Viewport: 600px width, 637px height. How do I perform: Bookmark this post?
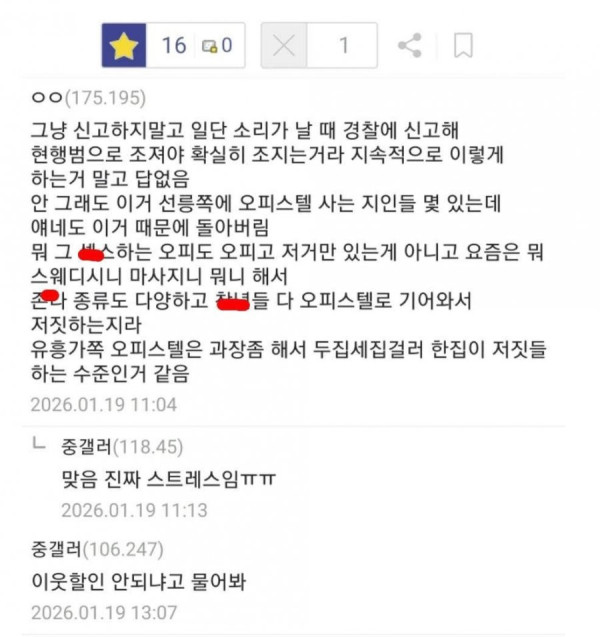[463, 46]
